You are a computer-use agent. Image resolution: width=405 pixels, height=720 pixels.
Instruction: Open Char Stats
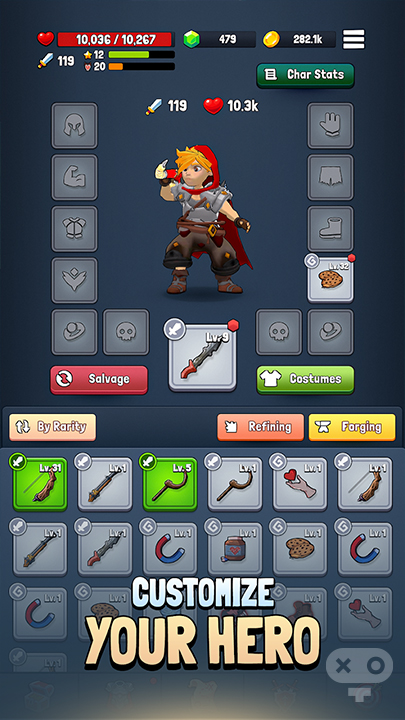pyautogui.click(x=305, y=75)
